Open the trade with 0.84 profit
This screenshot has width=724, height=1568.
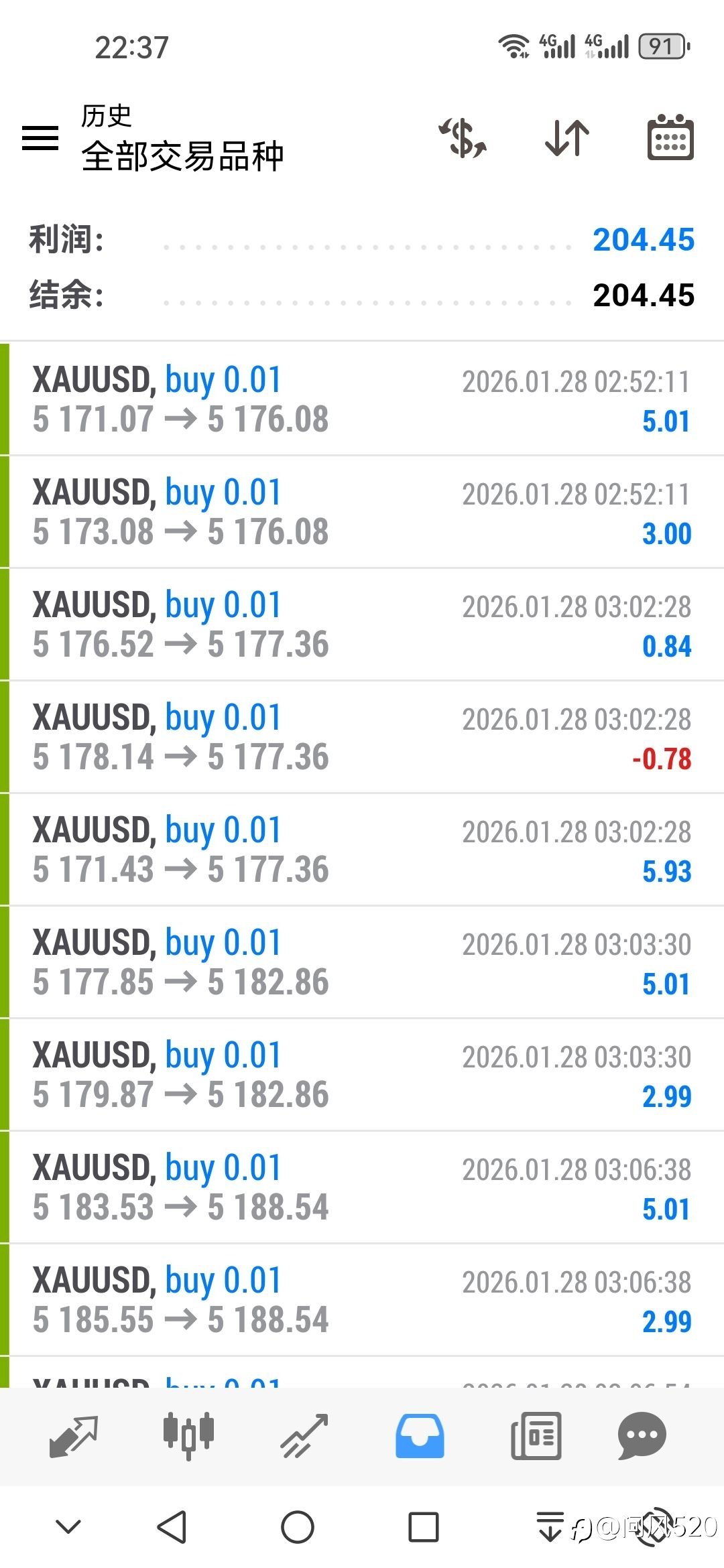coord(362,625)
